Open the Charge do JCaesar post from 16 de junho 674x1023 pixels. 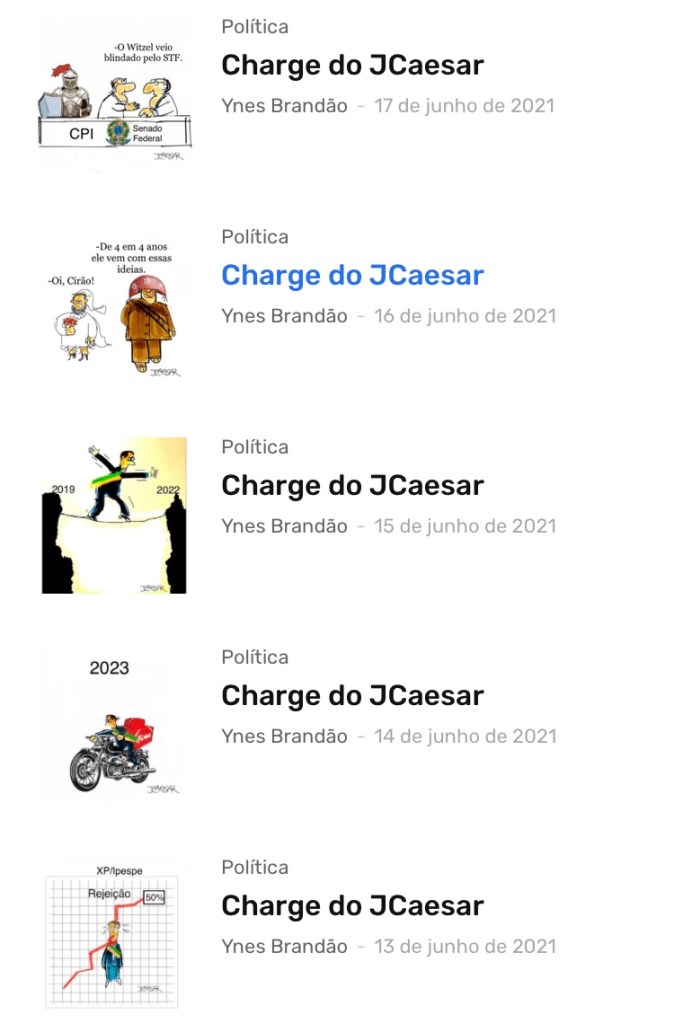point(352,276)
